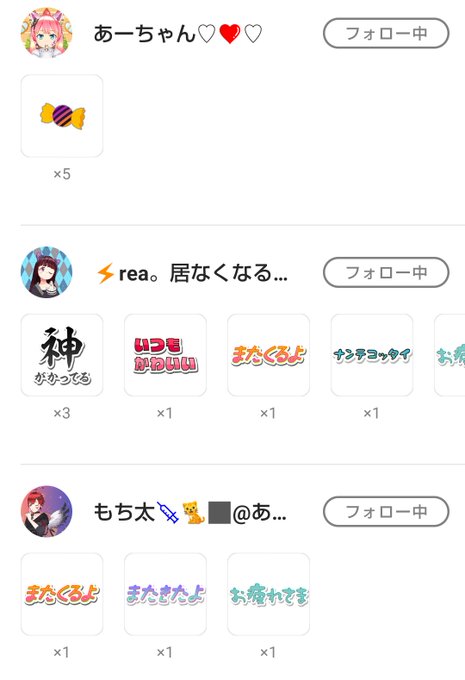Select the 神がかってる sticker tile
The image size is (465, 680).
pos(62,355)
